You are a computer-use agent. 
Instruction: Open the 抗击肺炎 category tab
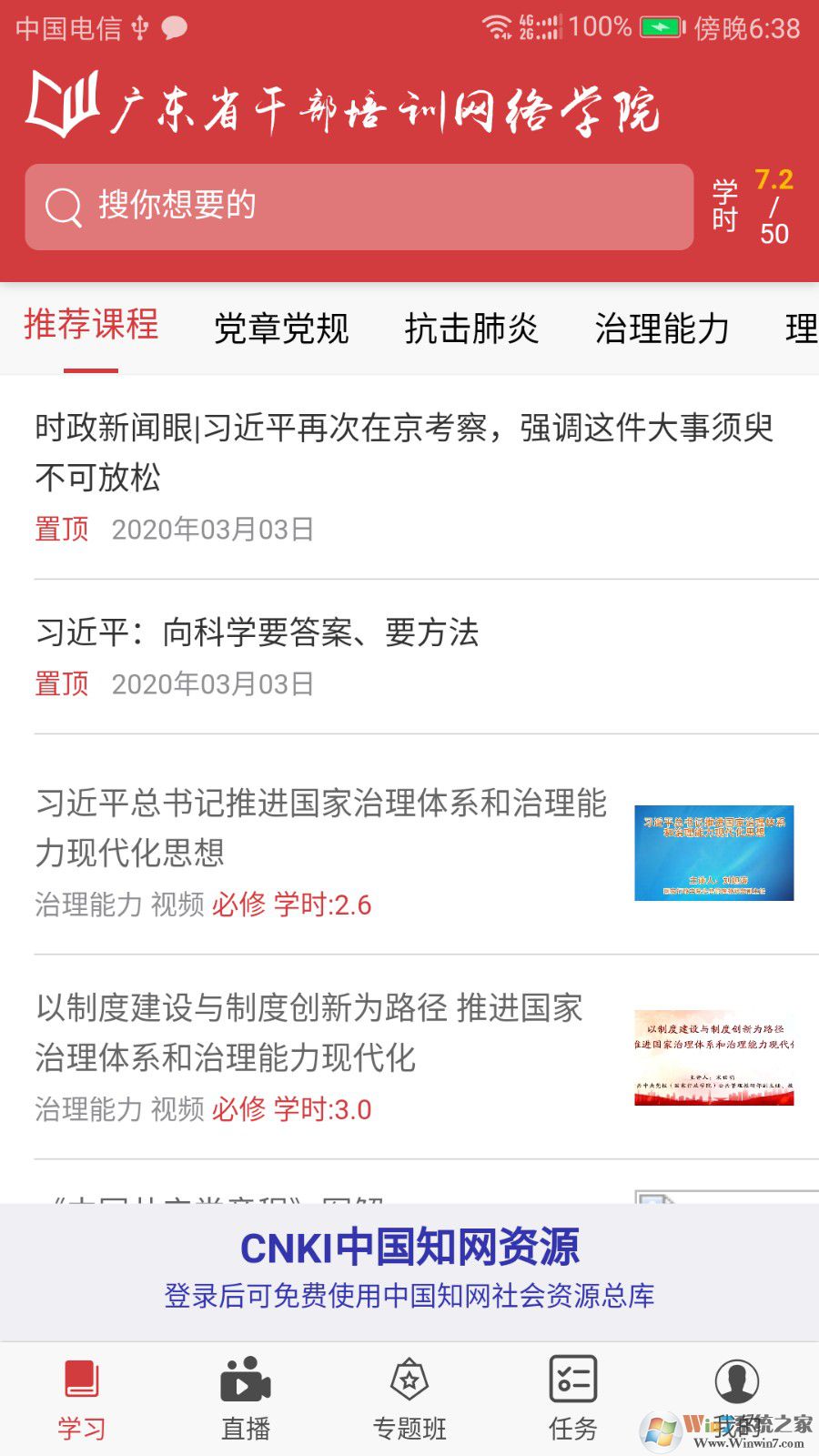click(473, 328)
